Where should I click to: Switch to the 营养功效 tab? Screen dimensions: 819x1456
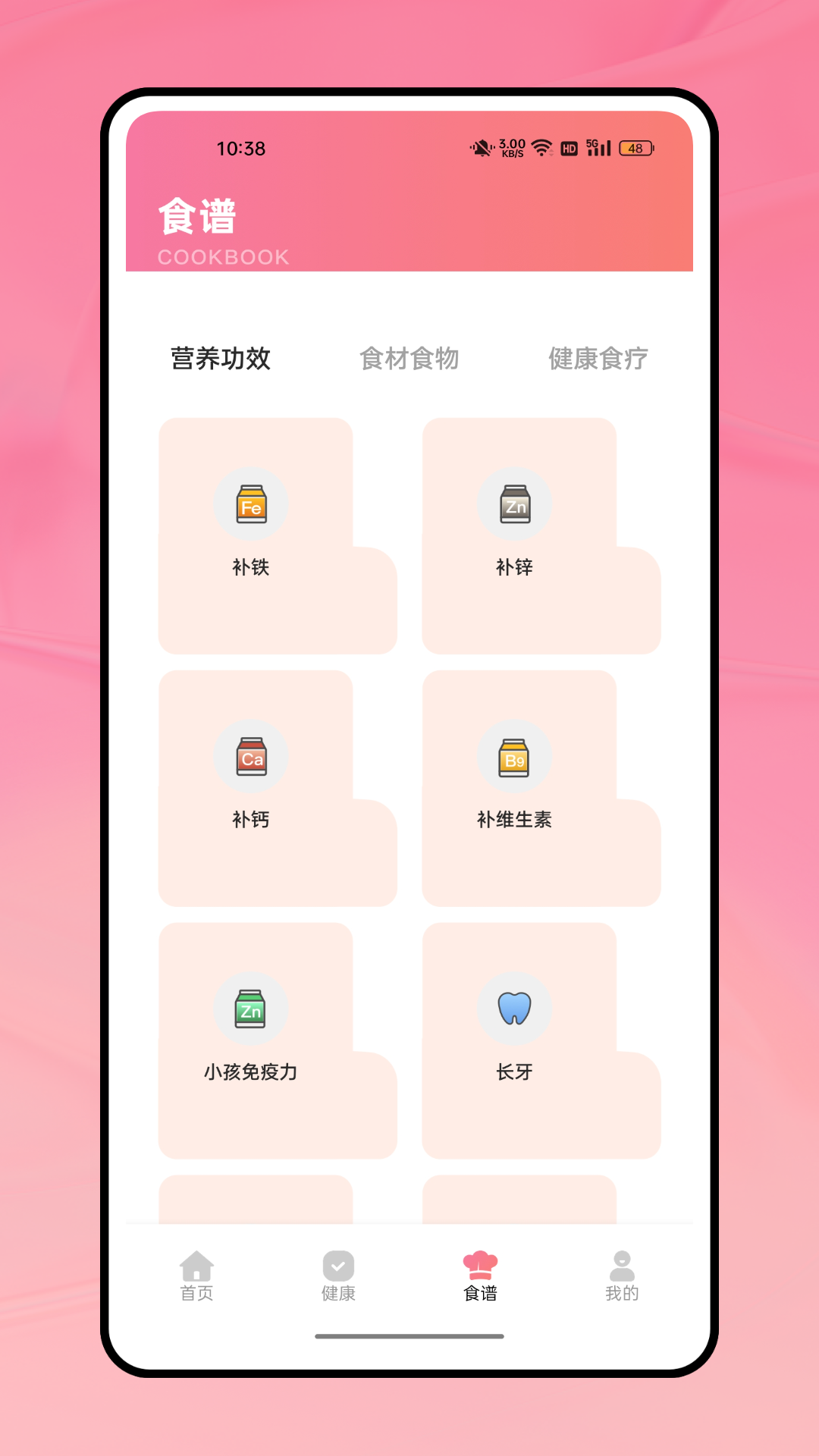tap(221, 359)
